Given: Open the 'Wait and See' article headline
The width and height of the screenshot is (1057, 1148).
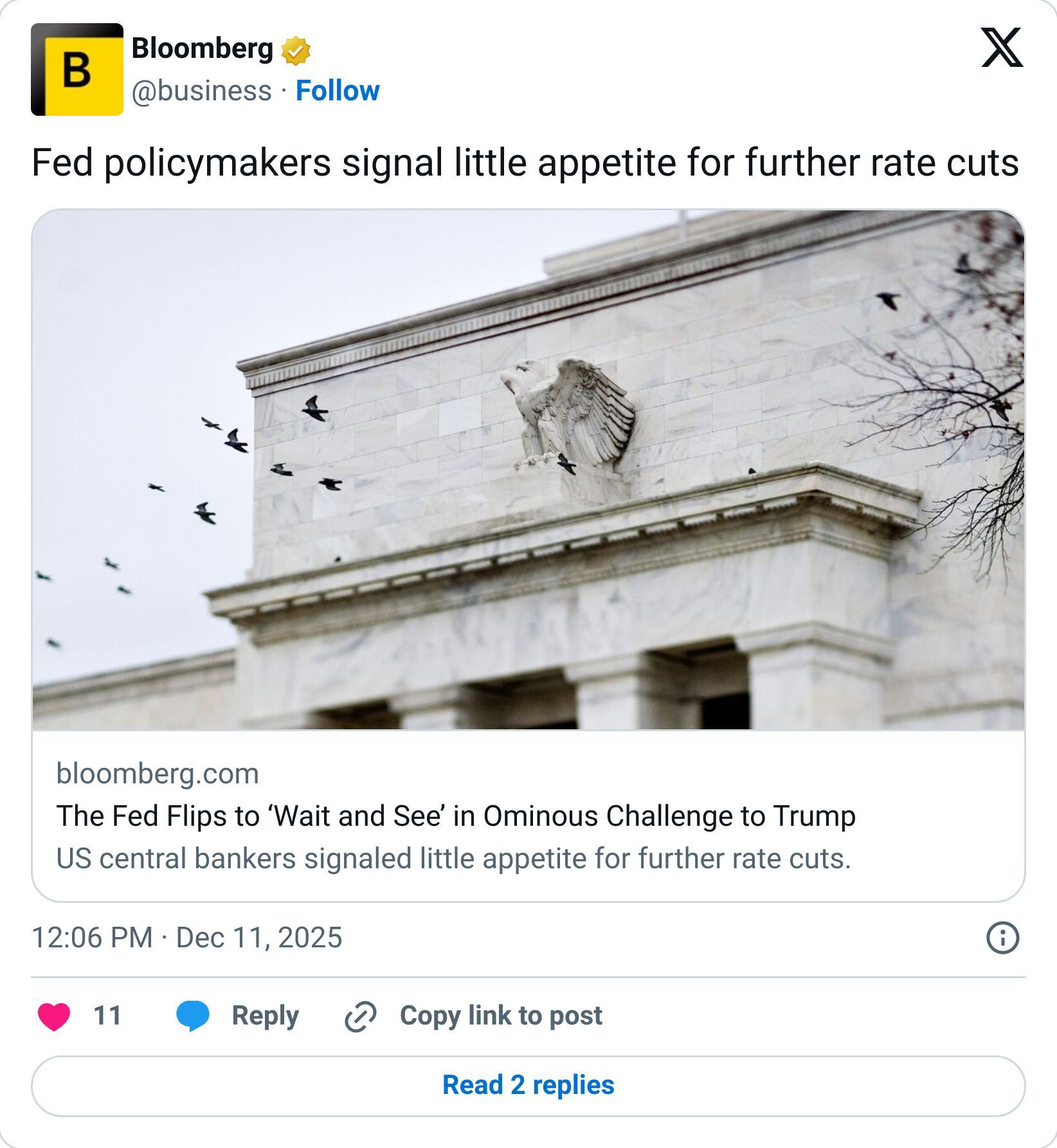Looking at the screenshot, I should 456,817.
